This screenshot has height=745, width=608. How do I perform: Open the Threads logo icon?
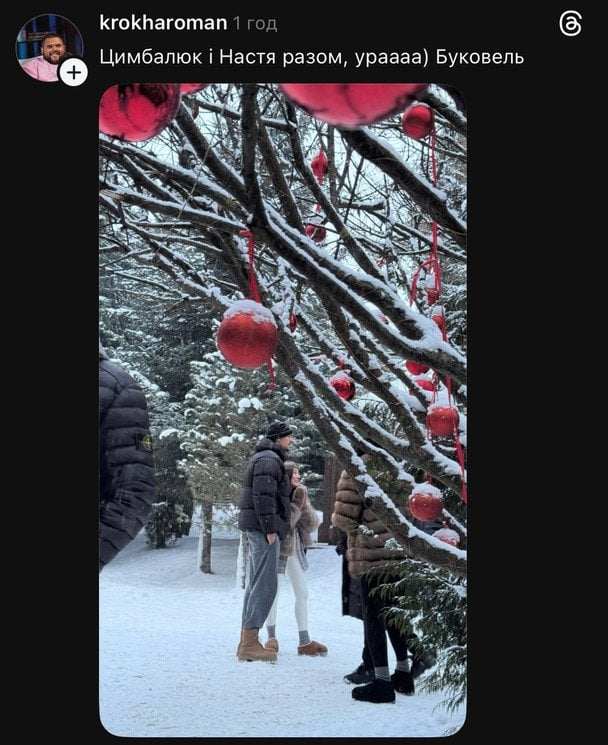(x=570, y=24)
